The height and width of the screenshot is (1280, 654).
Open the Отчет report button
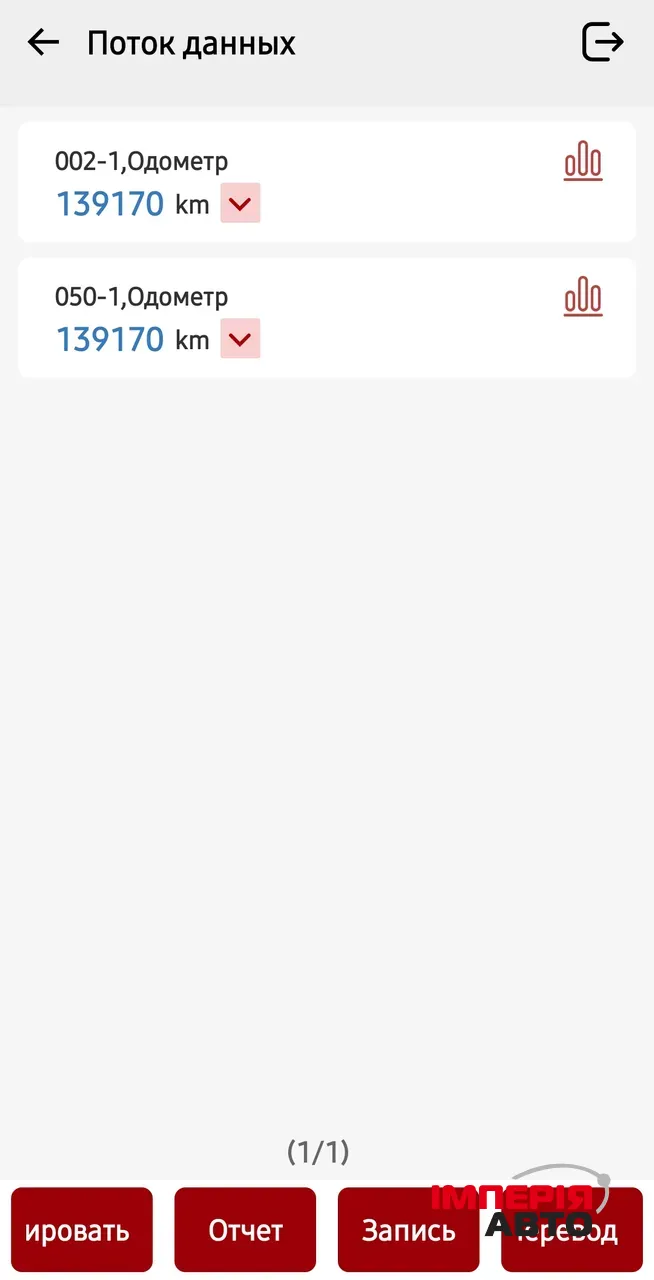(x=245, y=1230)
